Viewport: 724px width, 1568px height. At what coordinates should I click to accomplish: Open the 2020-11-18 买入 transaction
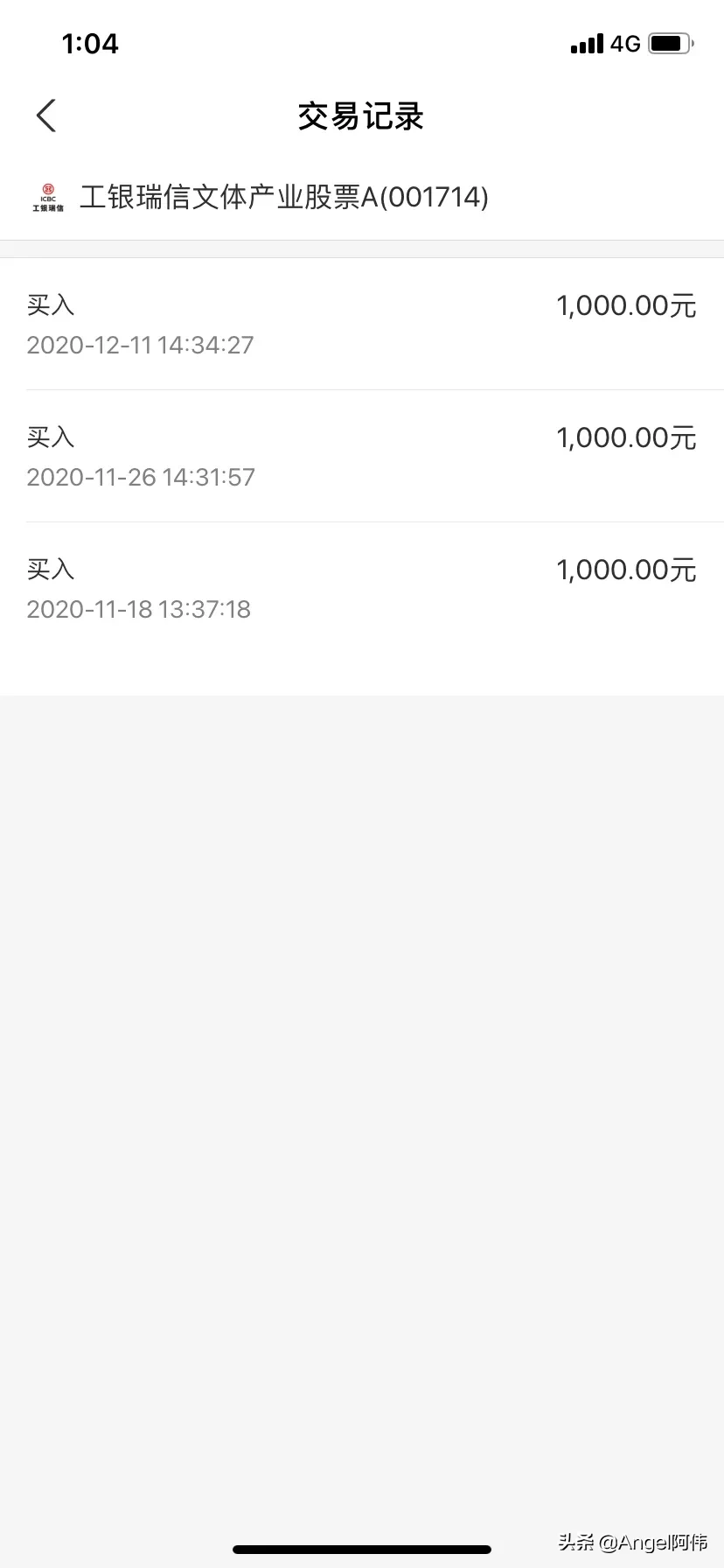pos(362,588)
